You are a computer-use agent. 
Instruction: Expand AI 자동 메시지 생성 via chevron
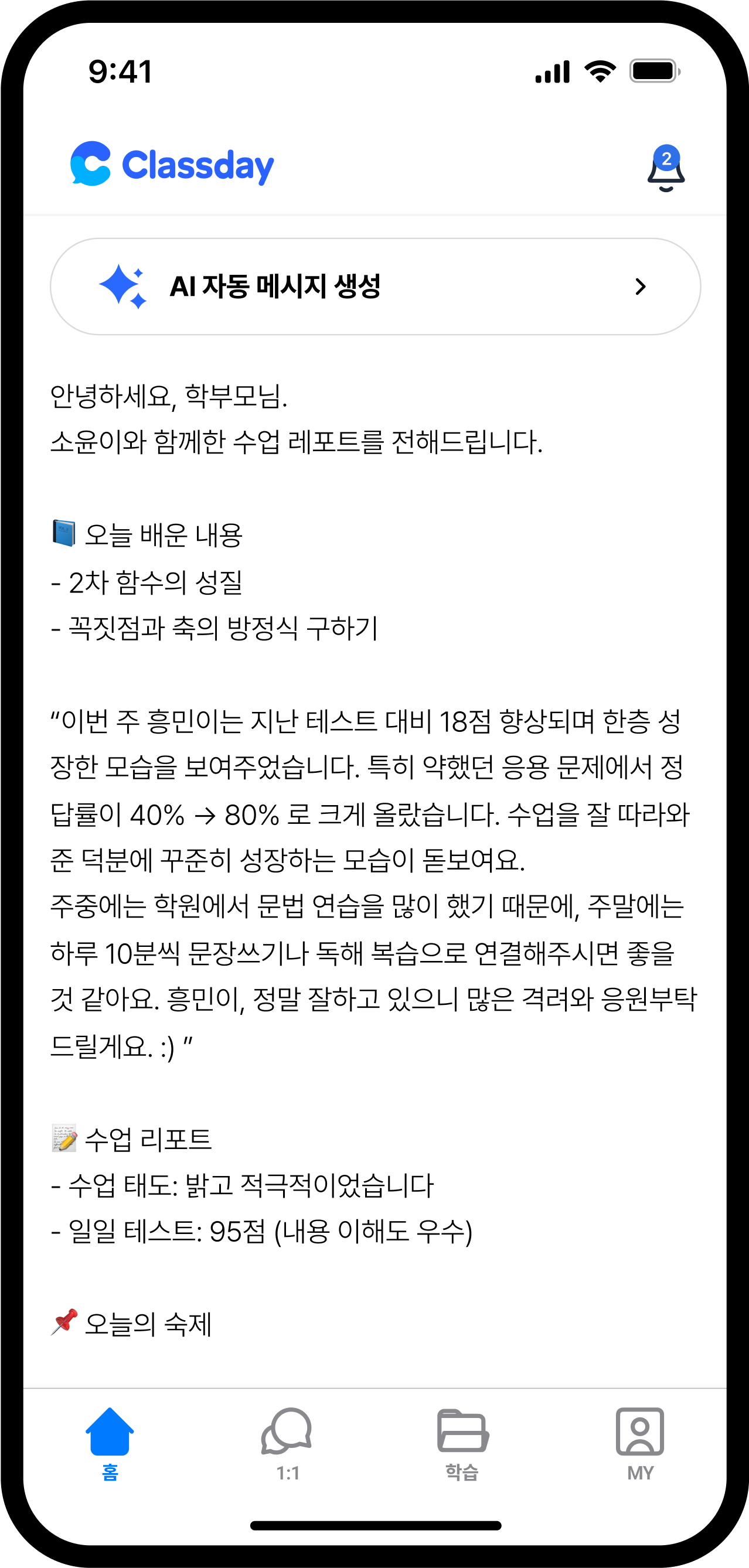tap(640, 286)
